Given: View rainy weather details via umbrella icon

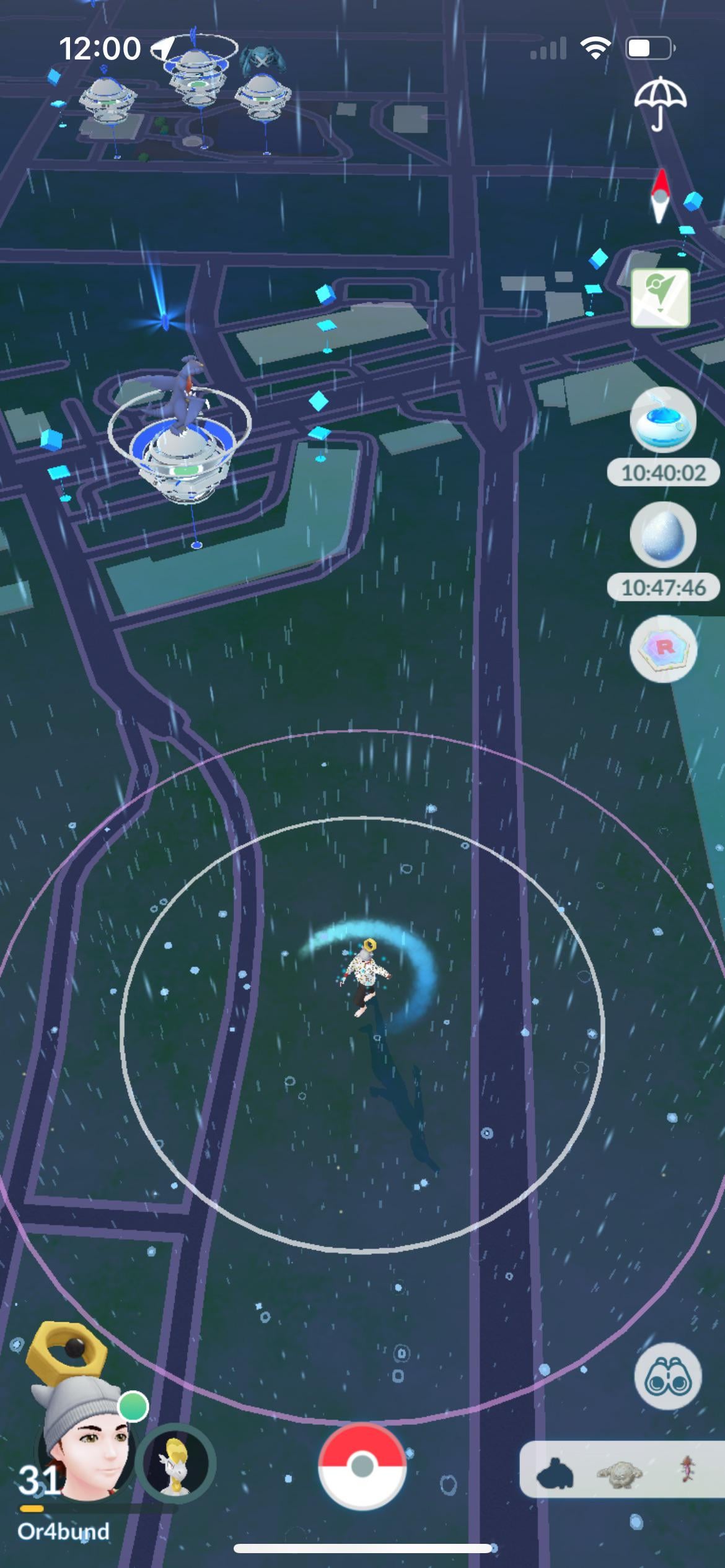Looking at the screenshot, I should [x=659, y=103].
